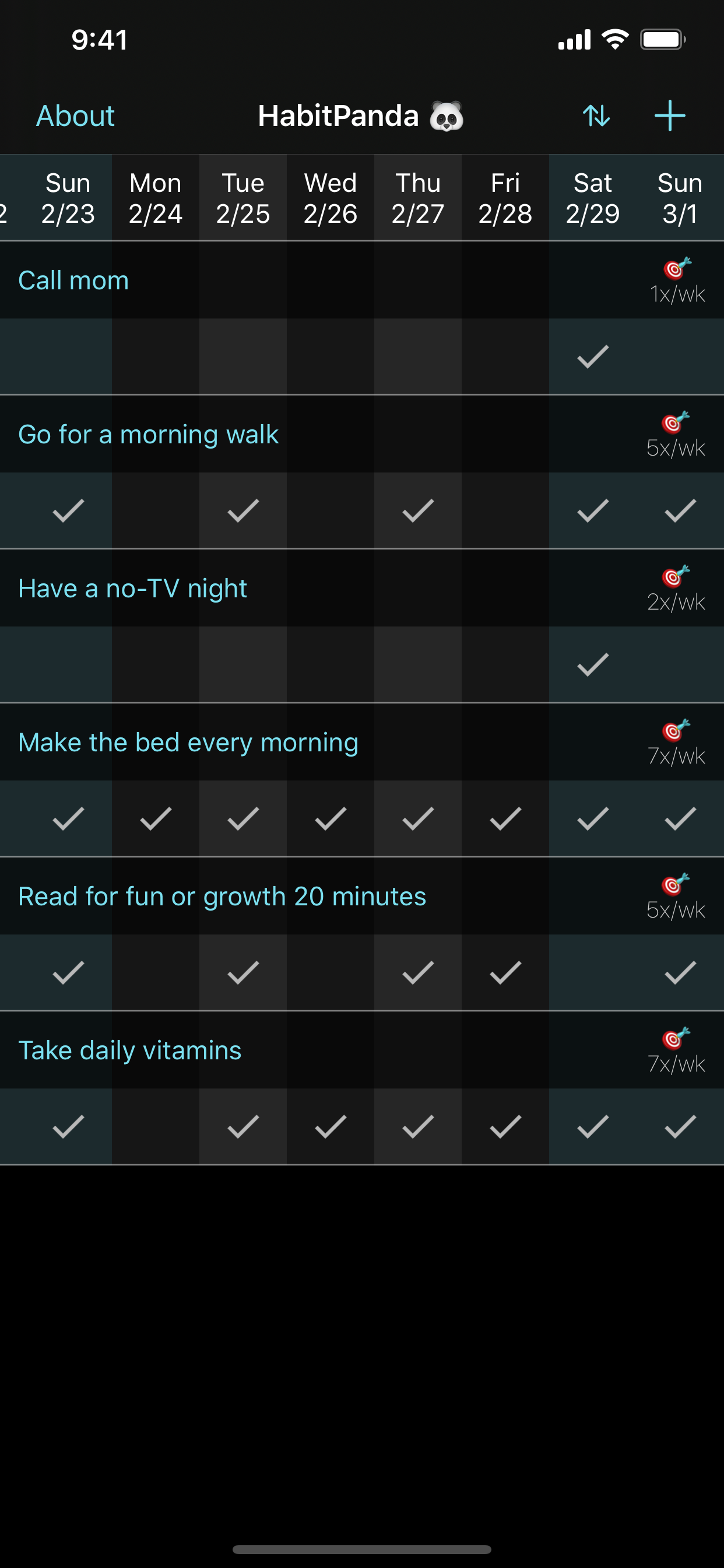Screen dimensions: 724x1568
Task: Open the About page
Action: tap(75, 116)
